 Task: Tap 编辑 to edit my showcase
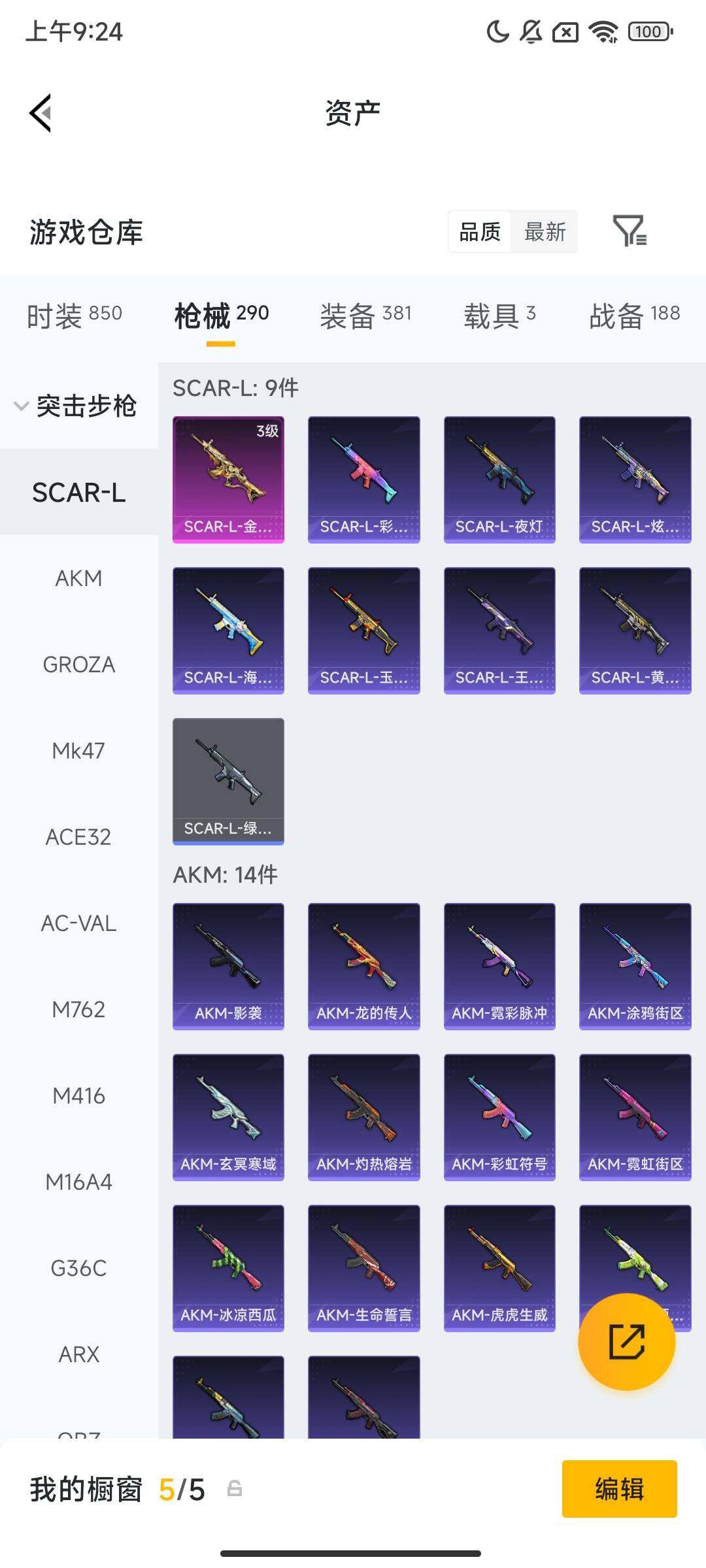click(619, 1489)
